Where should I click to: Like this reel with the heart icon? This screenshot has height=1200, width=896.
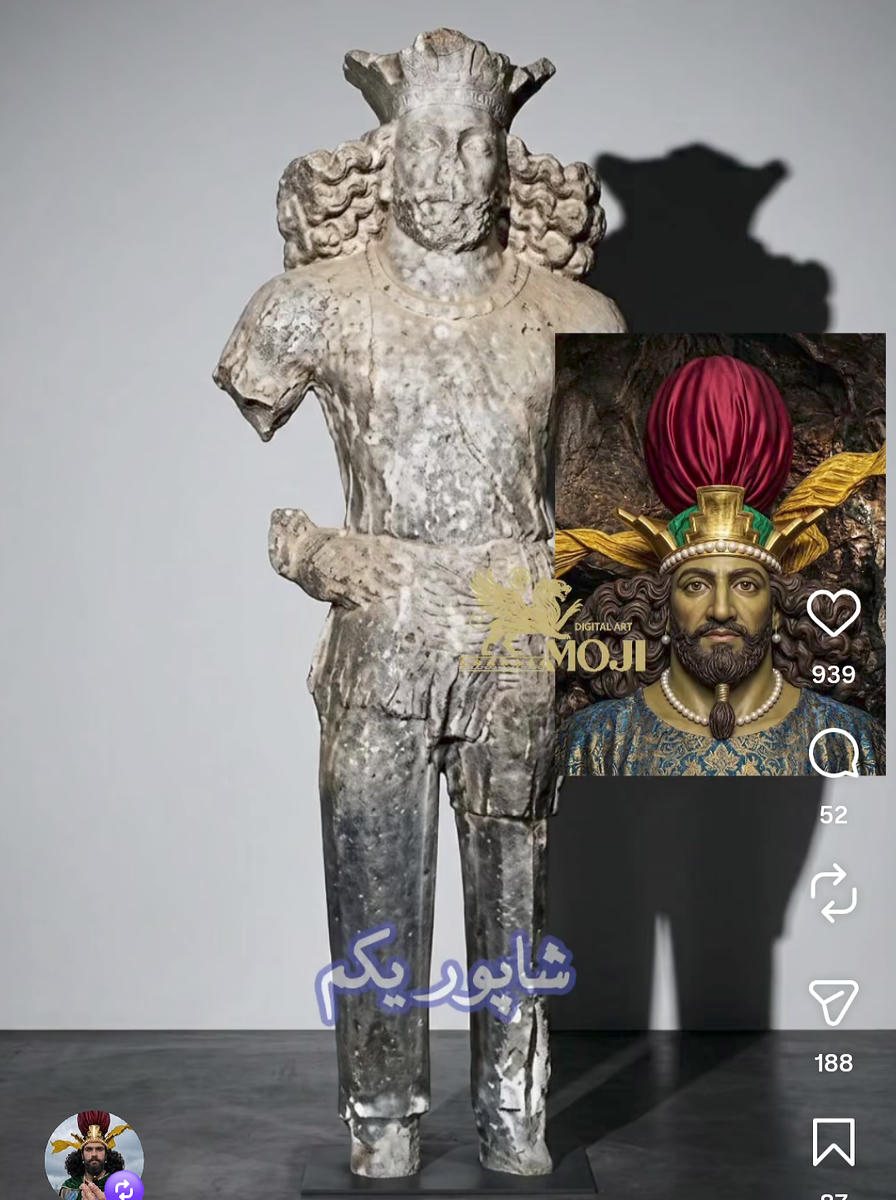(x=833, y=614)
